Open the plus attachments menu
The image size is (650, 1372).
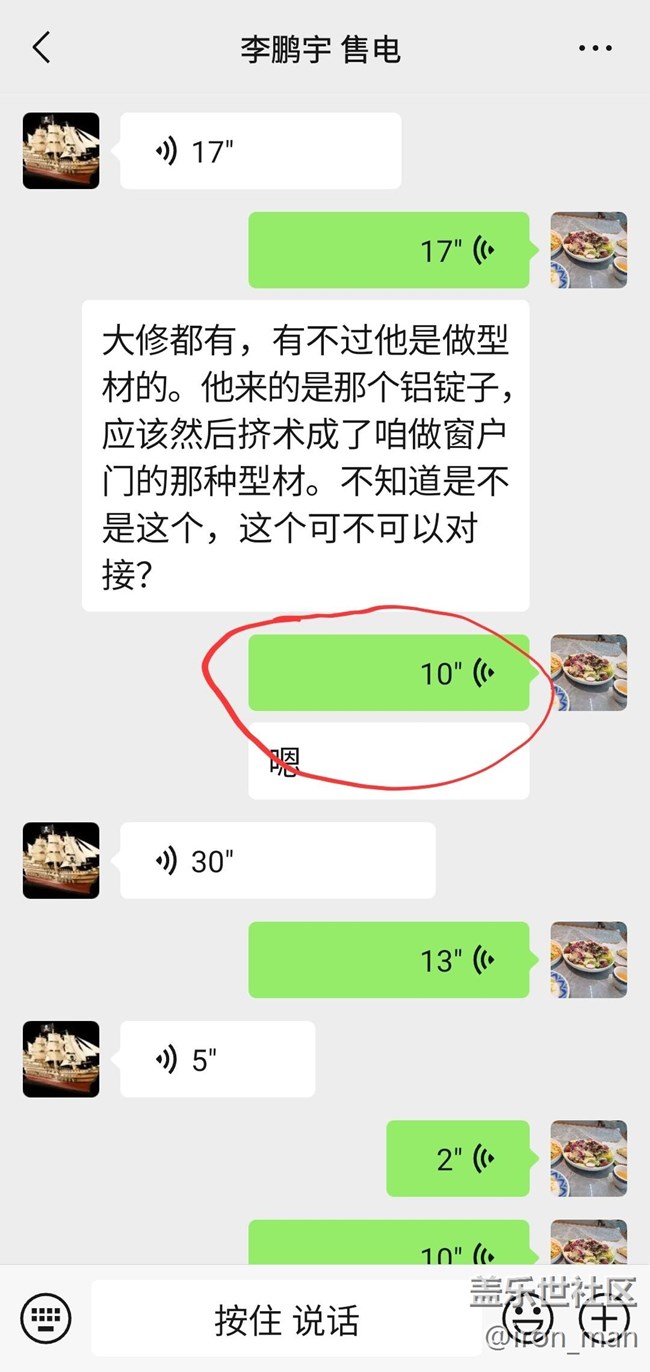coord(605,1317)
